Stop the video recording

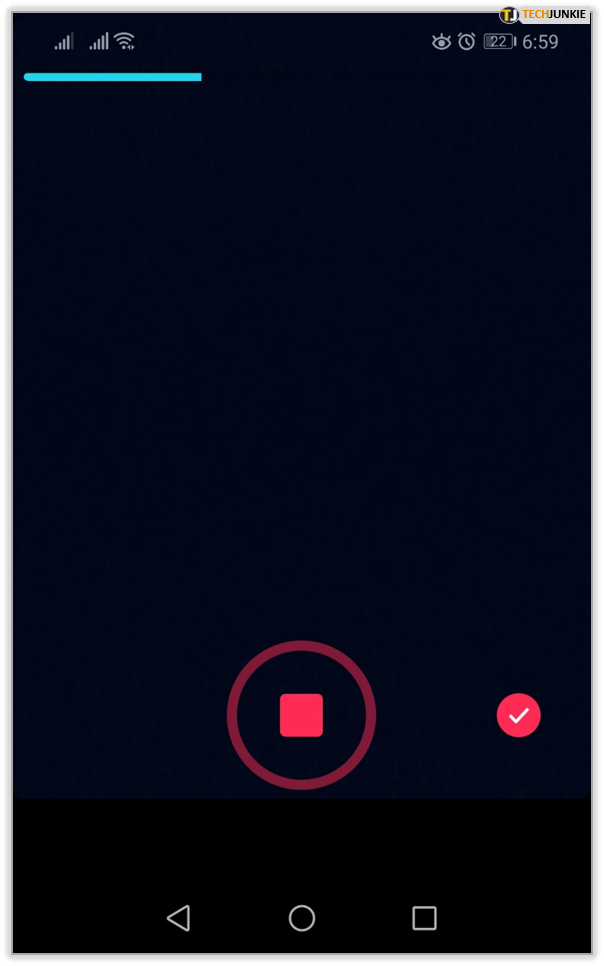(x=301, y=715)
